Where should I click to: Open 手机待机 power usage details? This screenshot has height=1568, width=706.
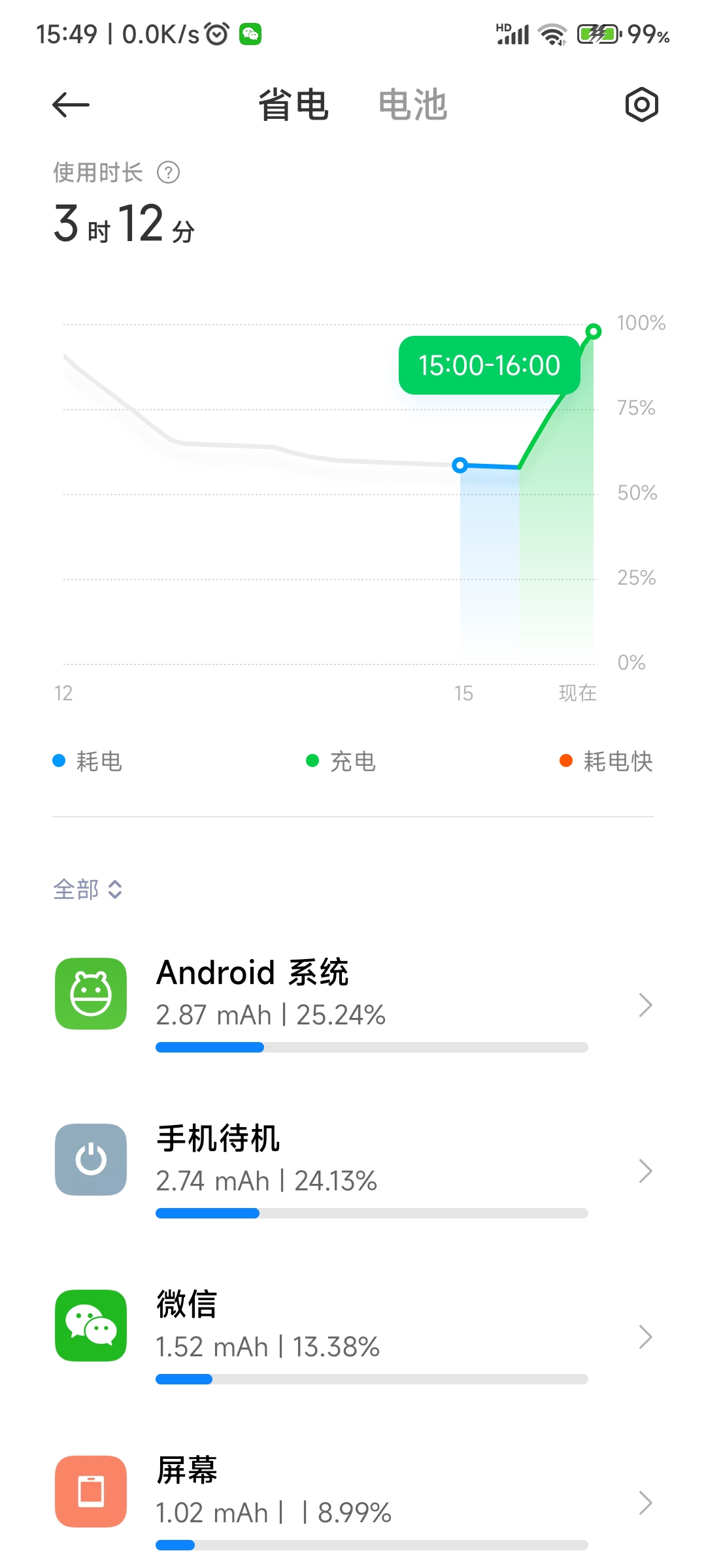[353, 1169]
